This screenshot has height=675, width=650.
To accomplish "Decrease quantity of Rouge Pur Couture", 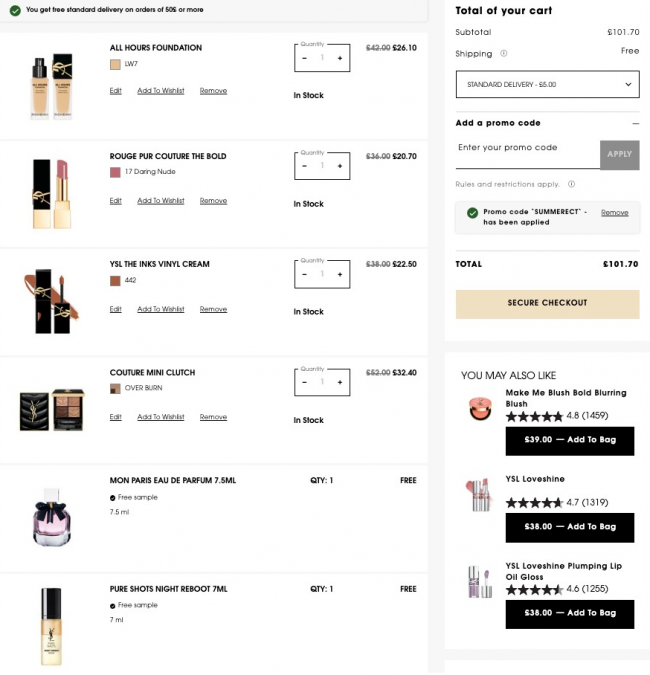I will point(304,166).
